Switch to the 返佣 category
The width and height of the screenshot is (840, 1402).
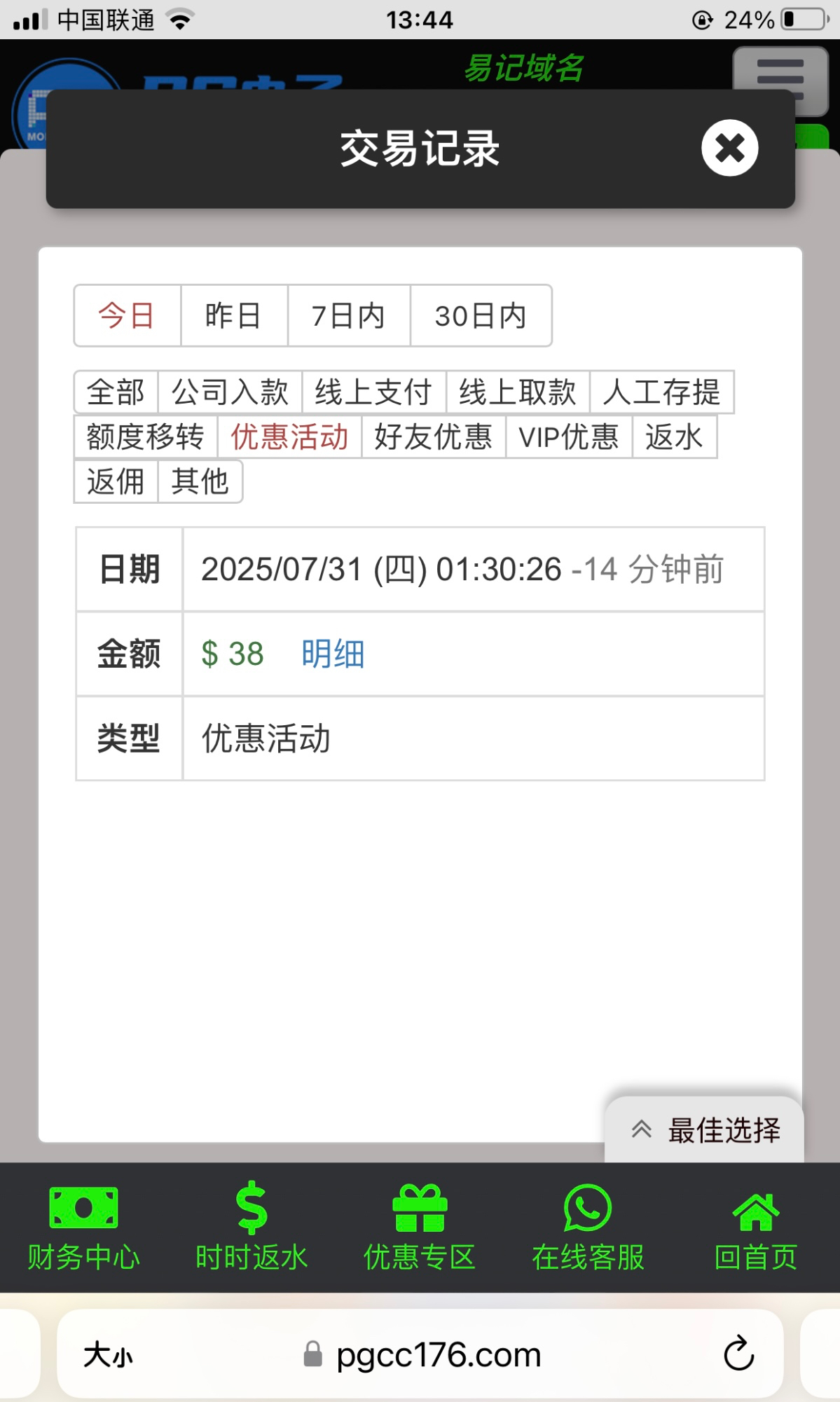click(116, 481)
